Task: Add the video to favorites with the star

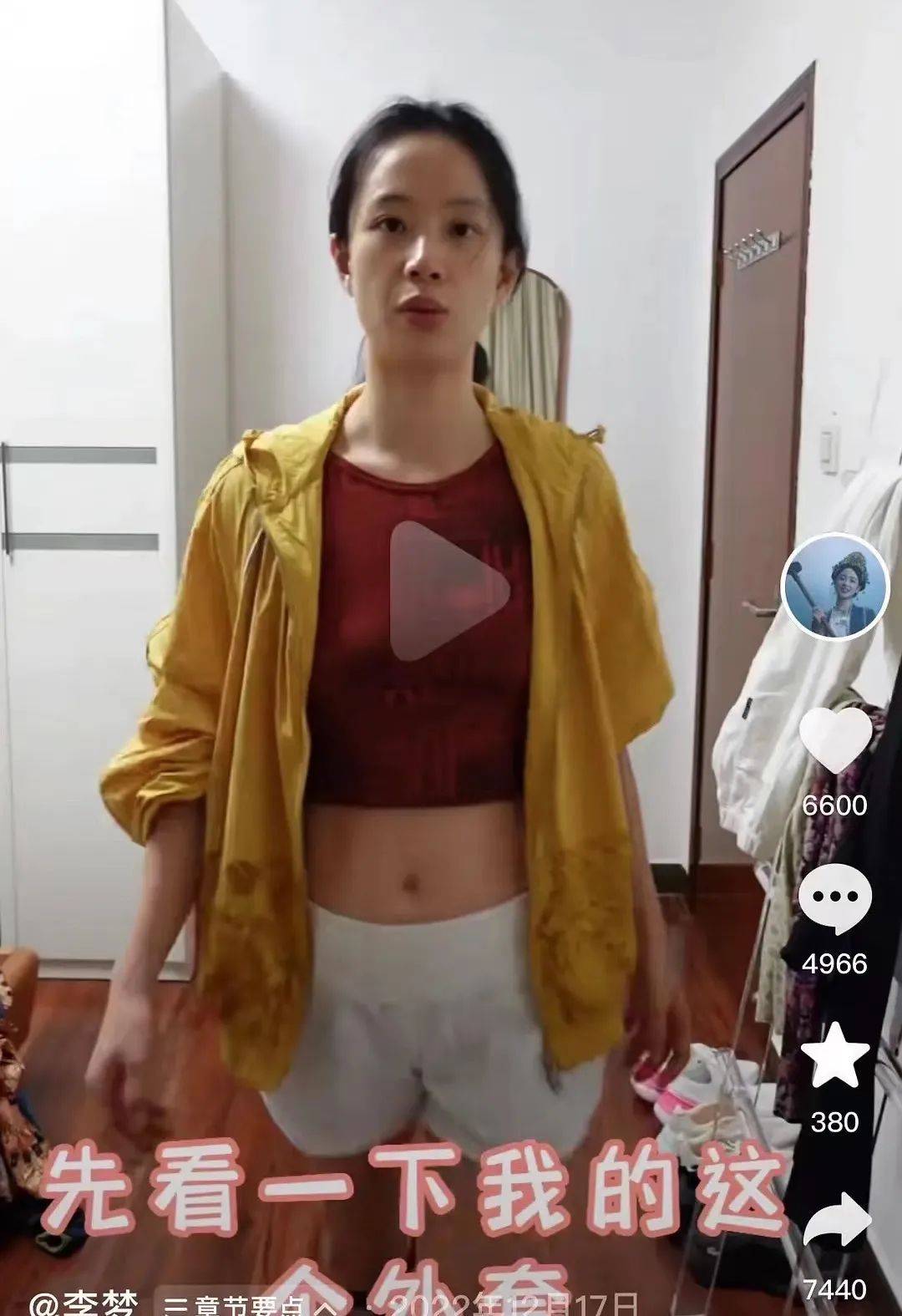Action: click(x=834, y=1054)
